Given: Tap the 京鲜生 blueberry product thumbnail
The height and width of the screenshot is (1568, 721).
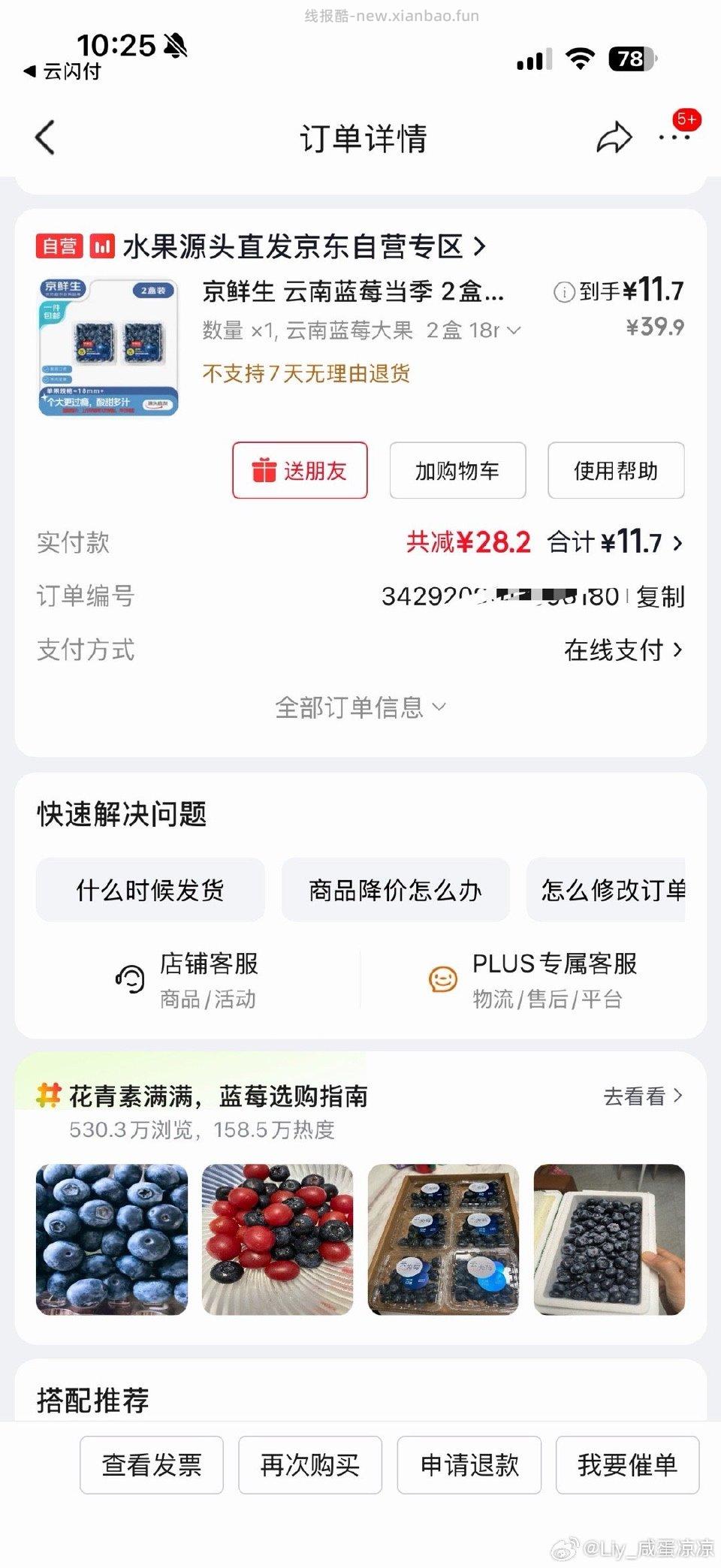Looking at the screenshot, I should tap(109, 345).
